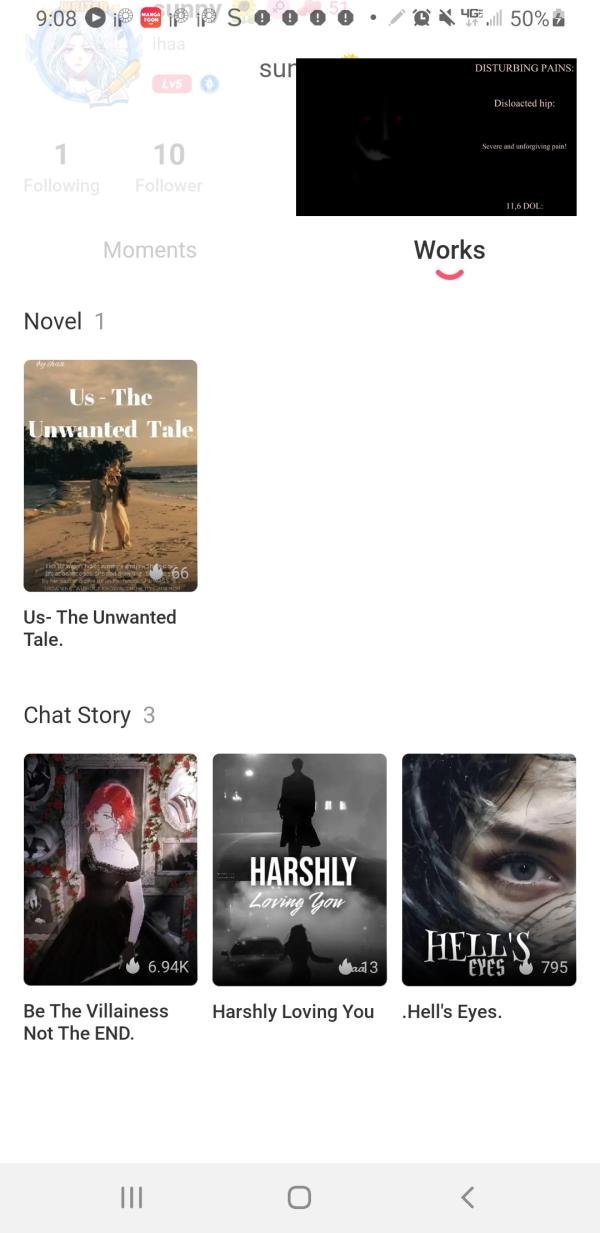Go to the home screen
600x1233 pixels.
299,1197
